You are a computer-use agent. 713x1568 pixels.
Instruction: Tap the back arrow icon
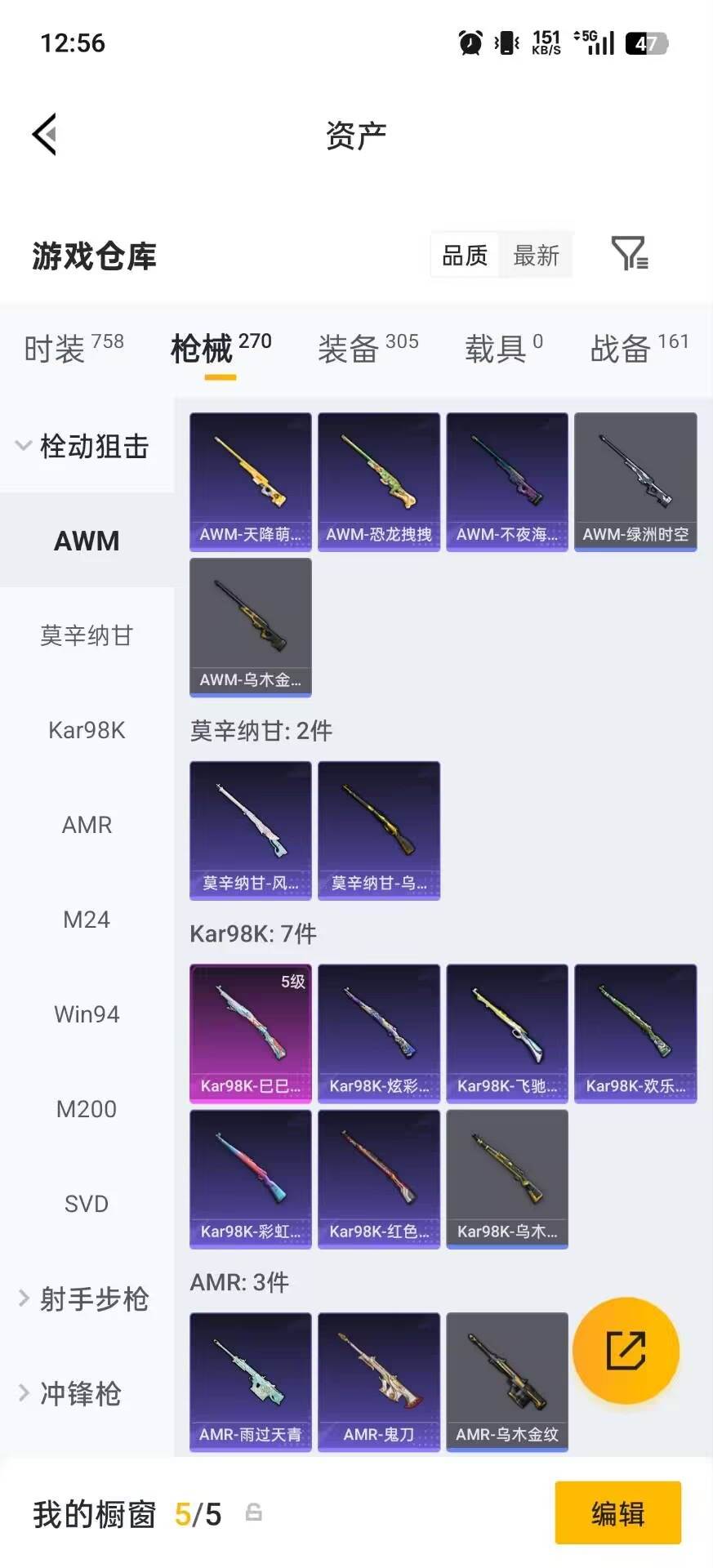point(45,133)
